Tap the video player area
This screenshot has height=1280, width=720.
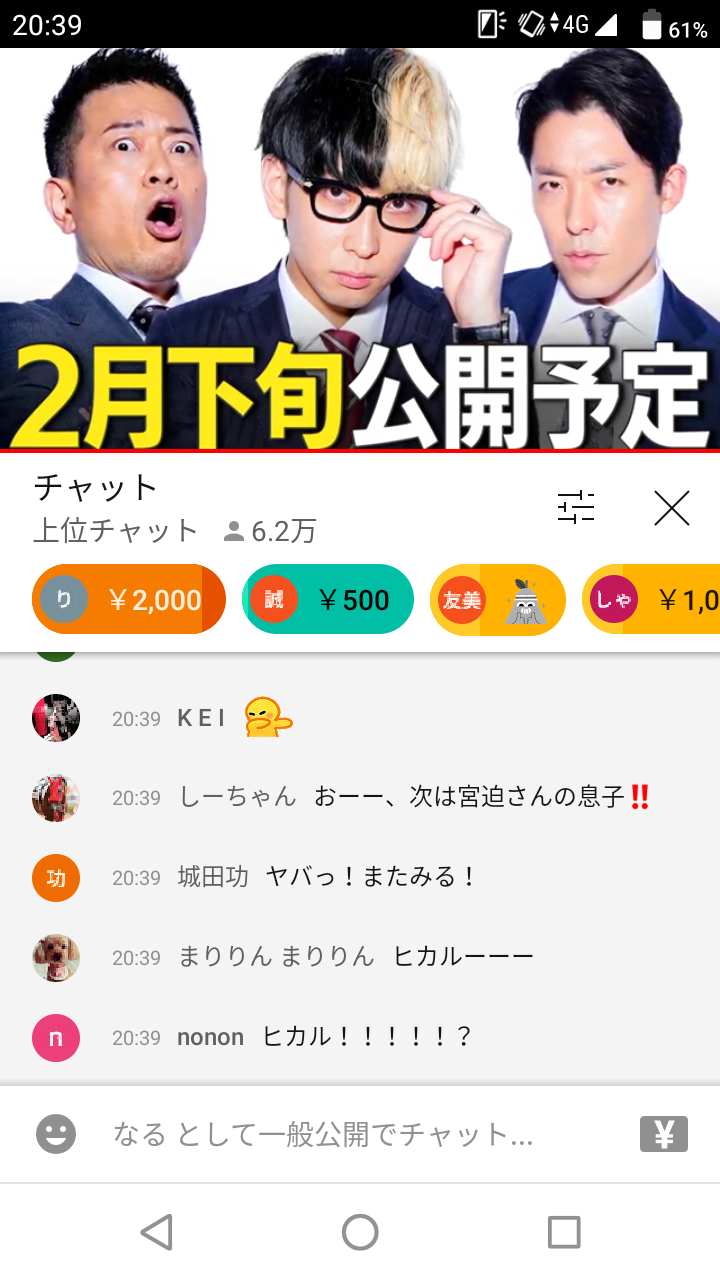click(x=360, y=250)
